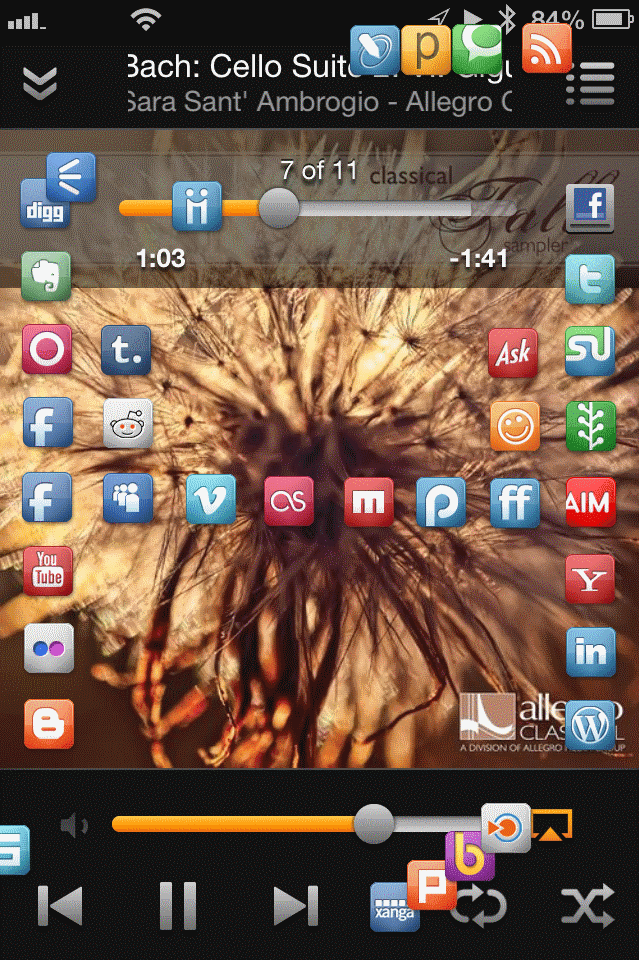This screenshot has width=639, height=960.
Task: Select the LinkedIn icon
Action: coord(590,653)
